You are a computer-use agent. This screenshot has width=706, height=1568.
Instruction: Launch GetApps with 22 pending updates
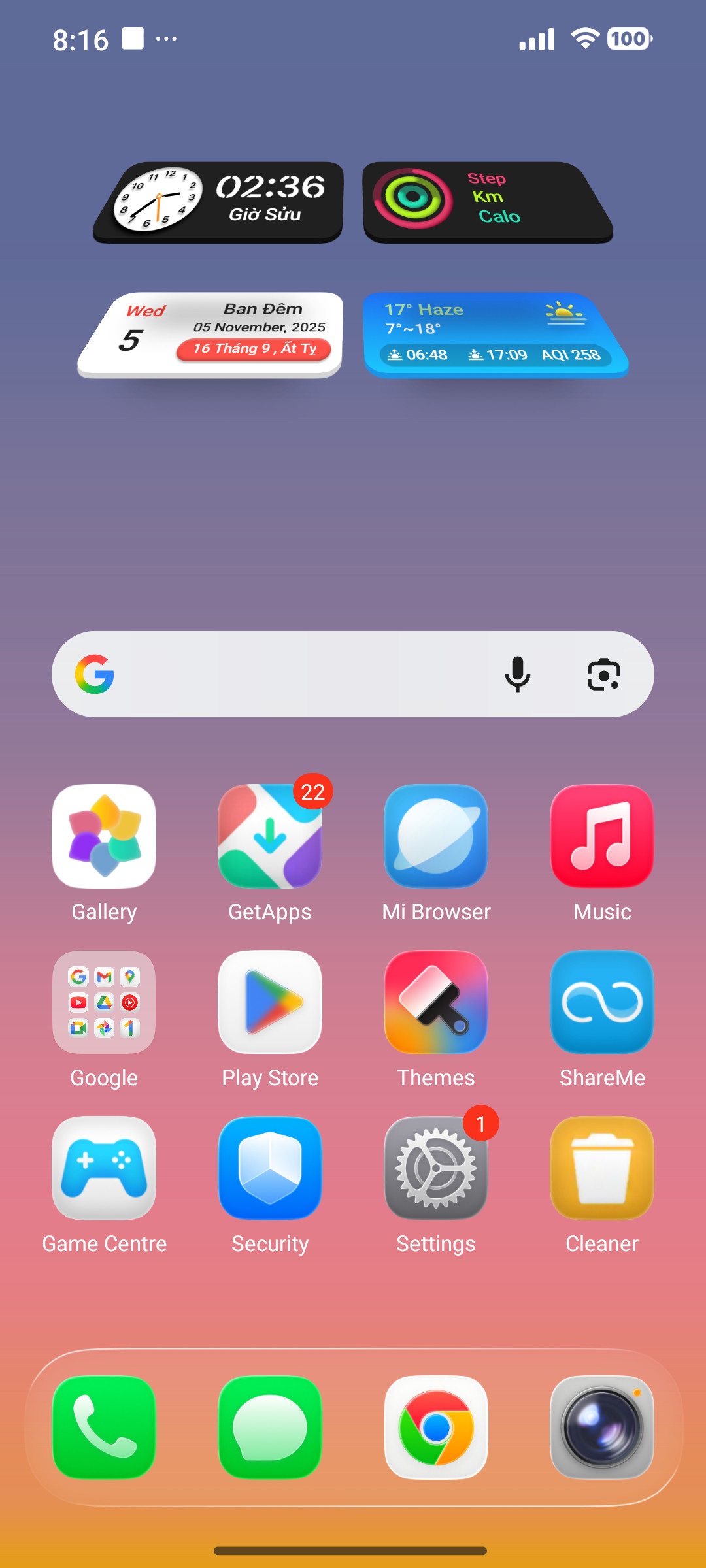coord(270,837)
